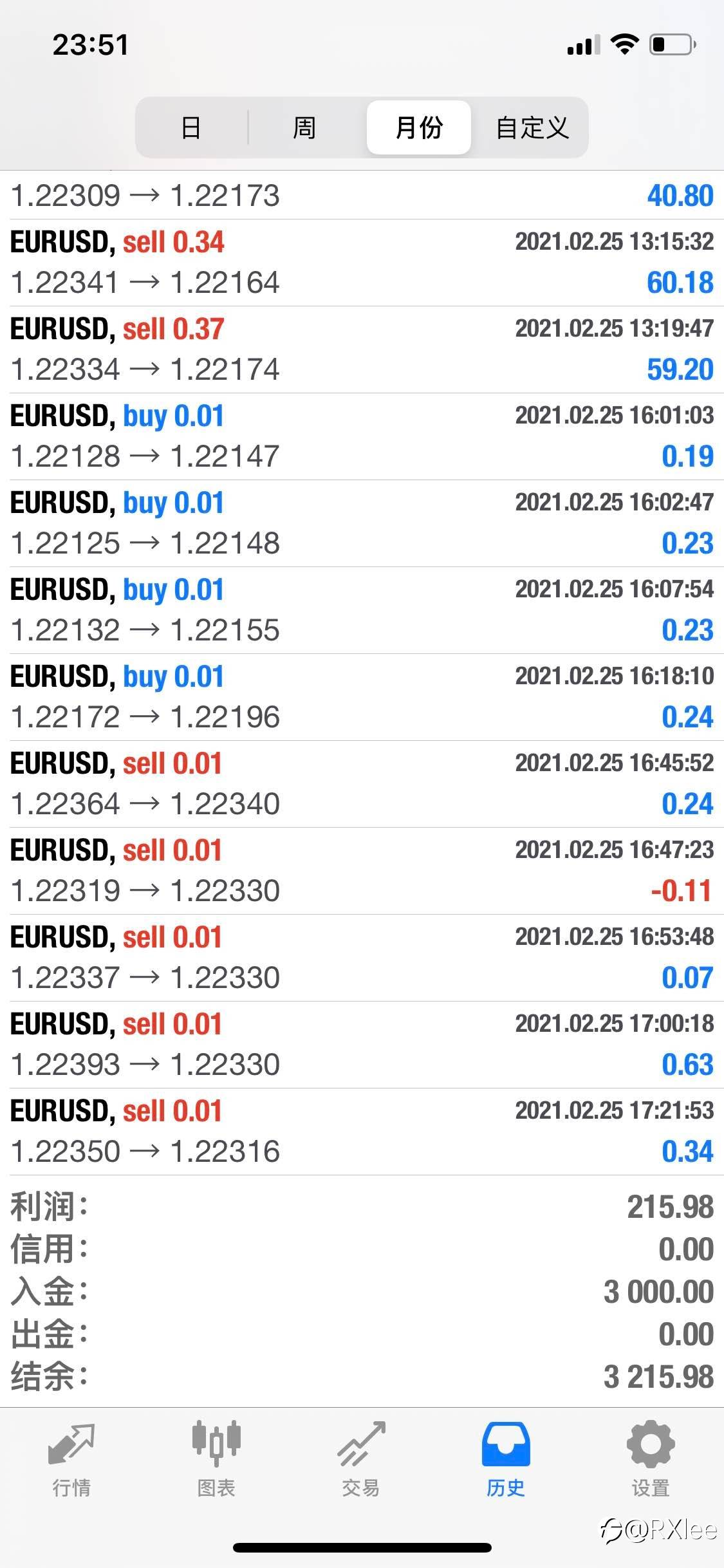Viewport: 724px width, 1568px height.
Task: Expand the sell trade with 0.63 profit
Action: point(362,1045)
